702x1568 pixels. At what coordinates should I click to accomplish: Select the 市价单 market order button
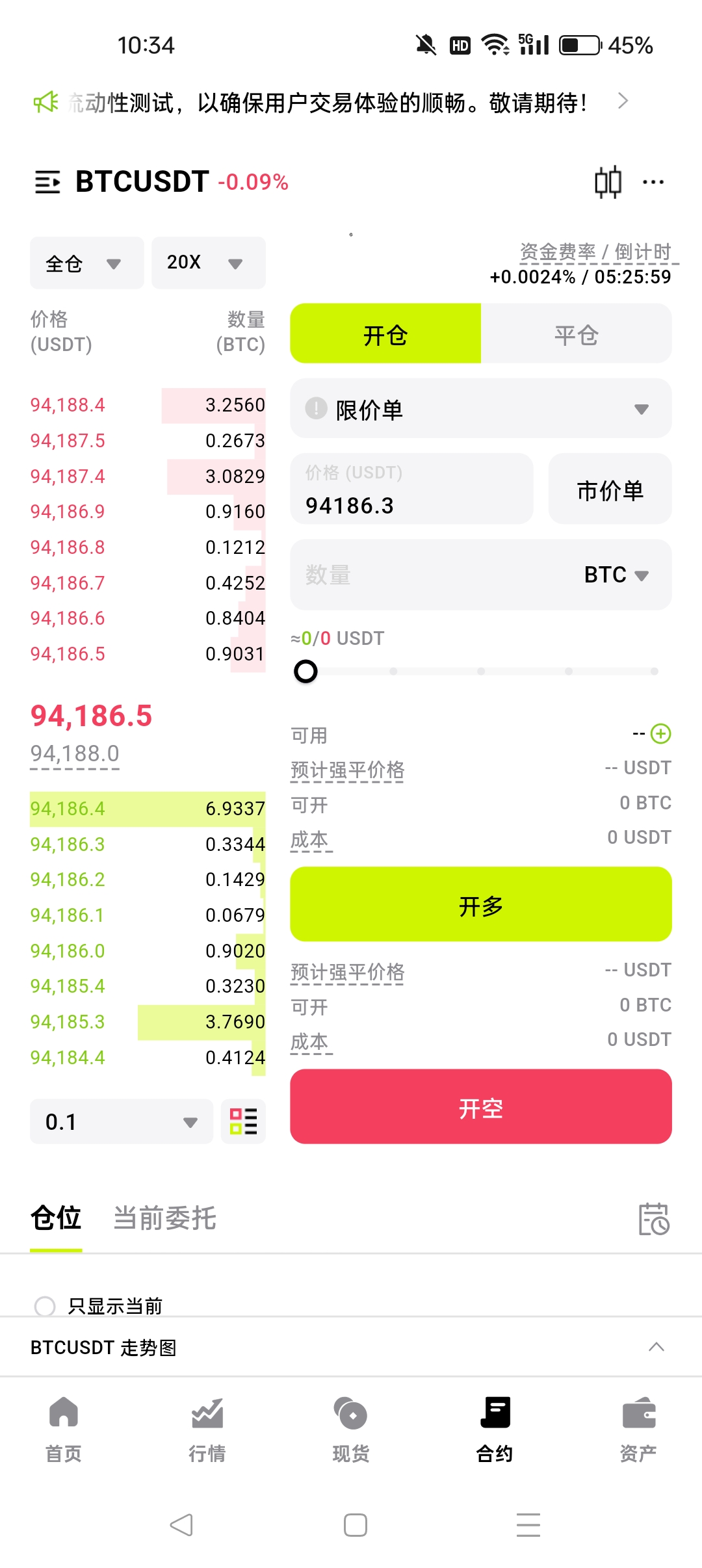tap(610, 490)
